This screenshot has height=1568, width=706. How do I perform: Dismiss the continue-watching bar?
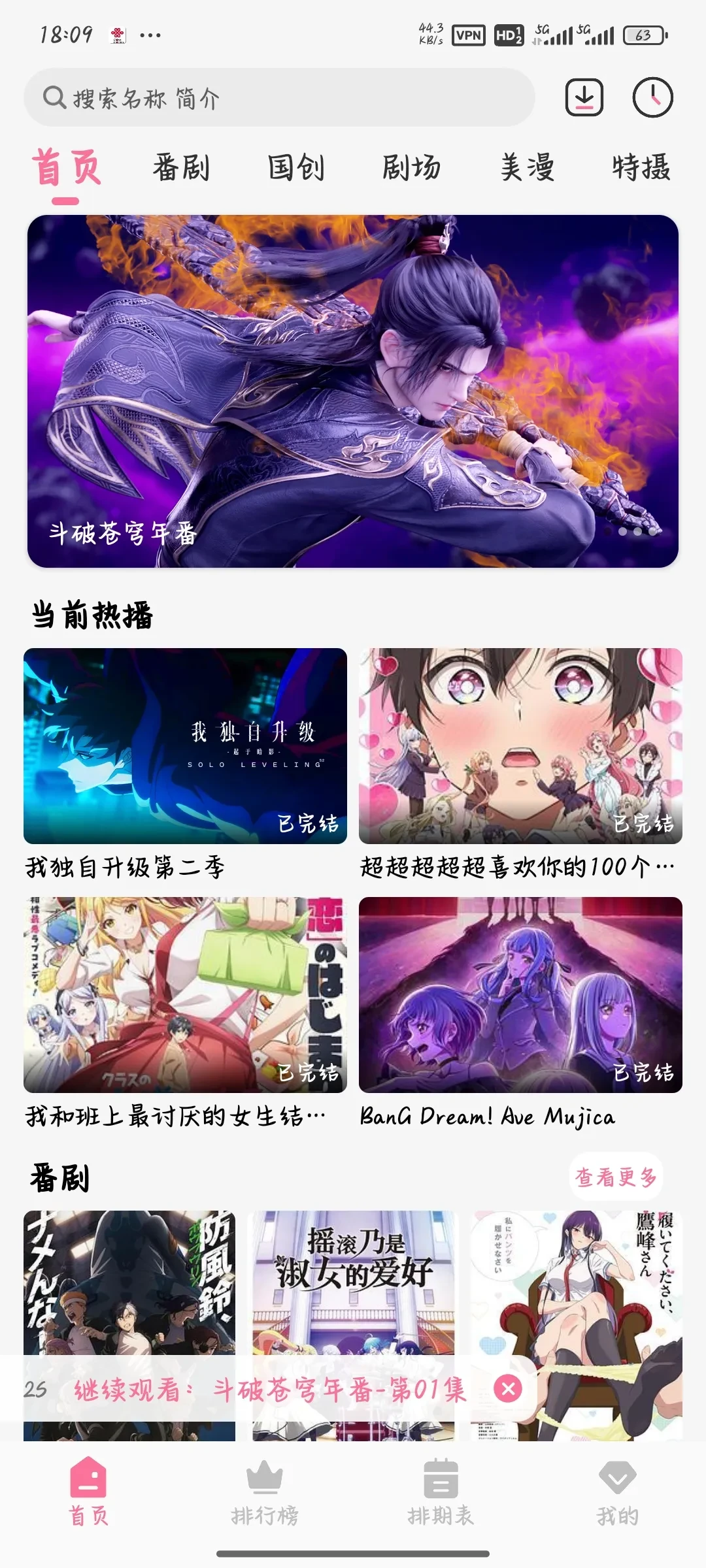(x=508, y=1388)
